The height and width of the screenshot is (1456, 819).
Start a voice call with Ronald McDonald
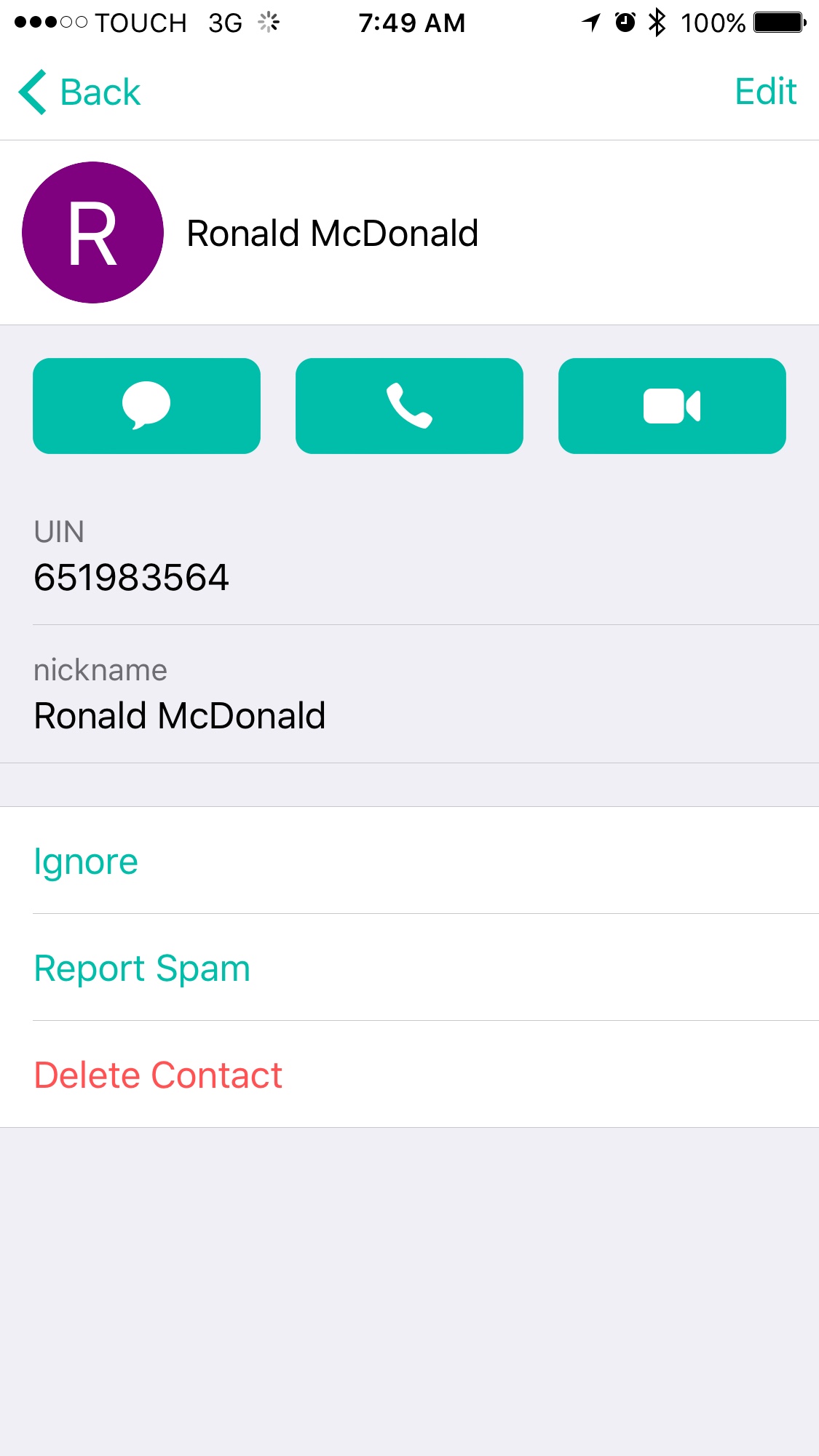(409, 406)
